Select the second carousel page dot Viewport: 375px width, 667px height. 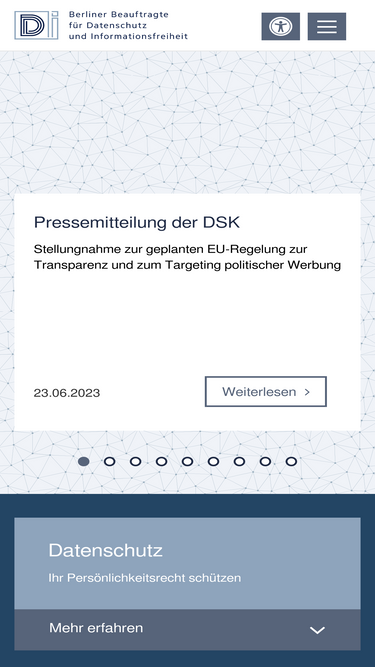pos(110,462)
